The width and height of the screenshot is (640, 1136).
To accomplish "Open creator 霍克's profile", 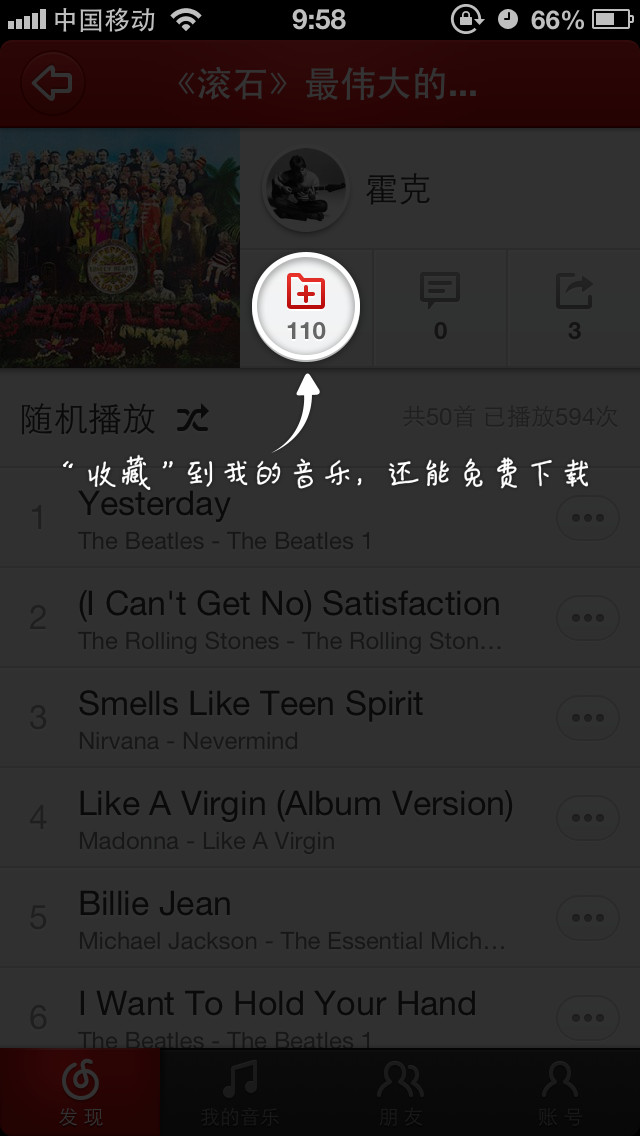I will click(346, 190).
